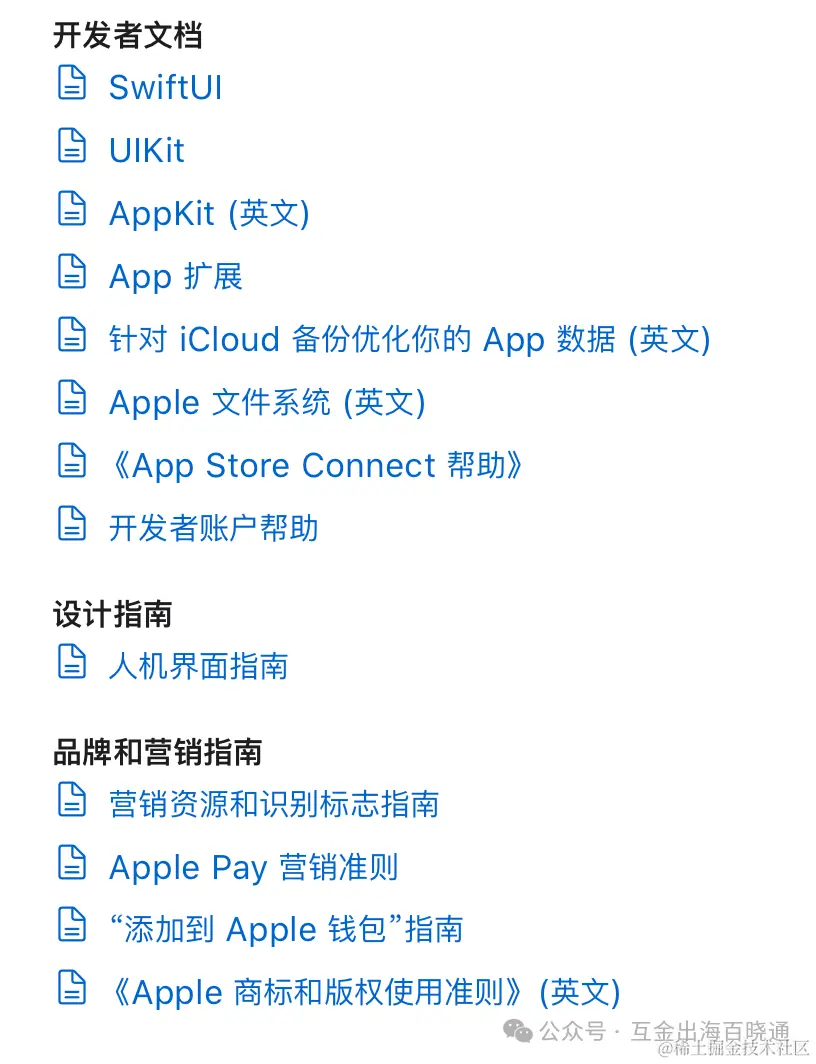This screenshot has width=816, height=1064.
Task: Click the document icon beside App 扩展
Action: click(71, 274)
